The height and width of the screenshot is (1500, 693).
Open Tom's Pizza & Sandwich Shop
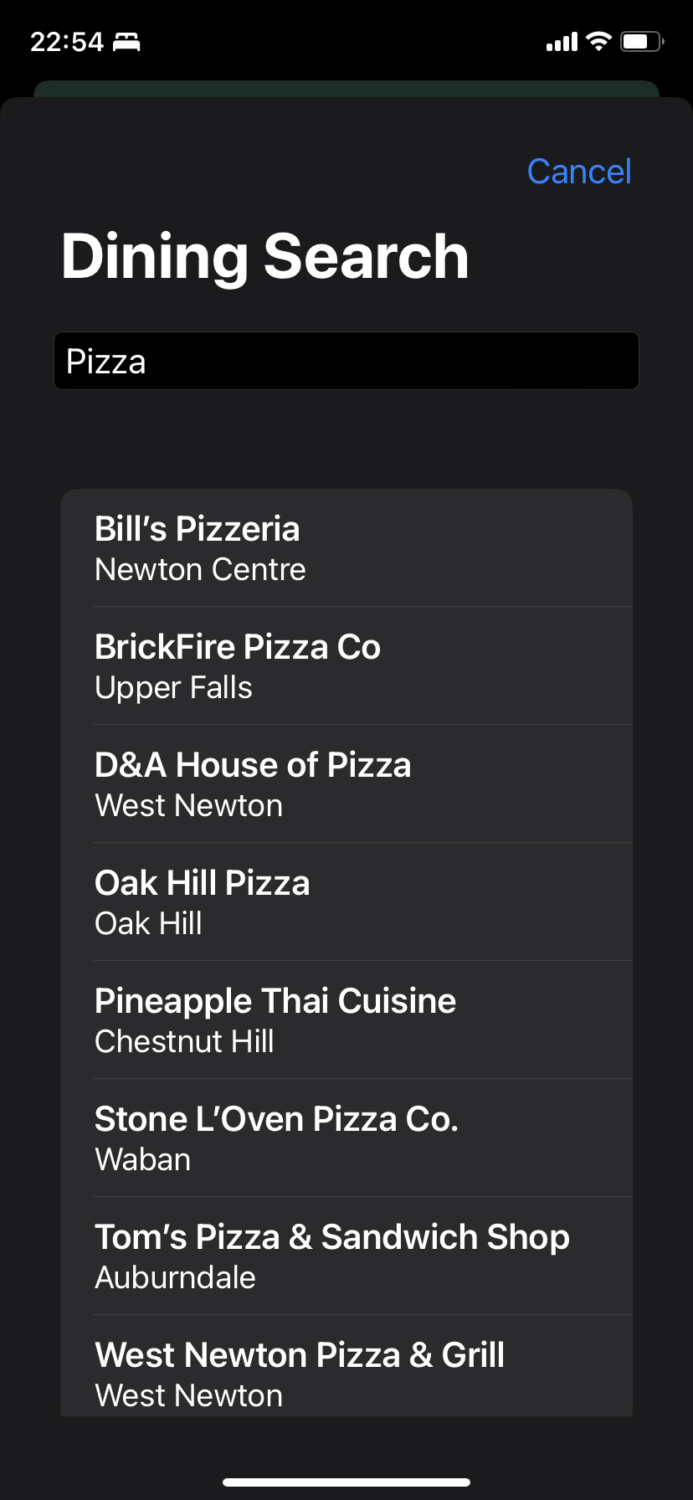pos(346,1256)
